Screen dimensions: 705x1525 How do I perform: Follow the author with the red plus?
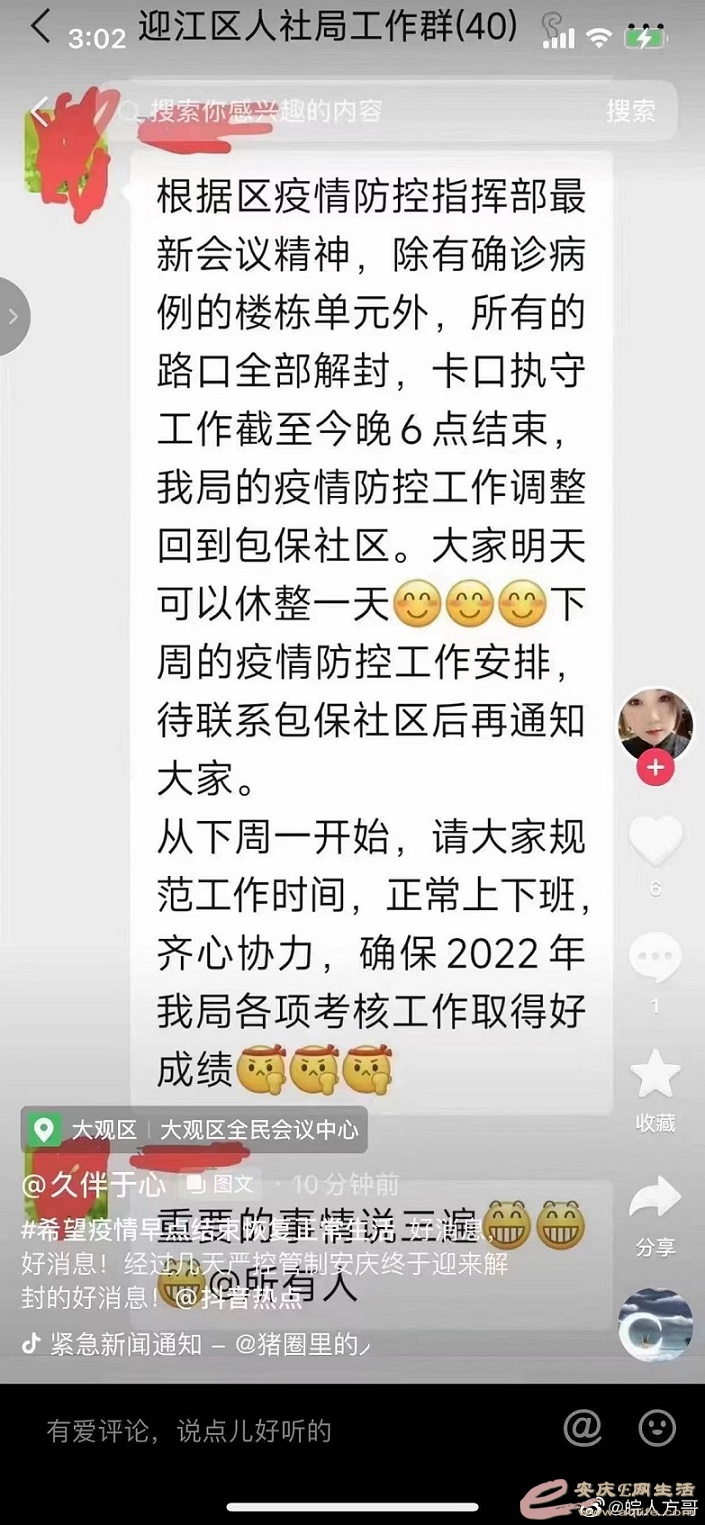pyautogui.click(x=656, y=768)
